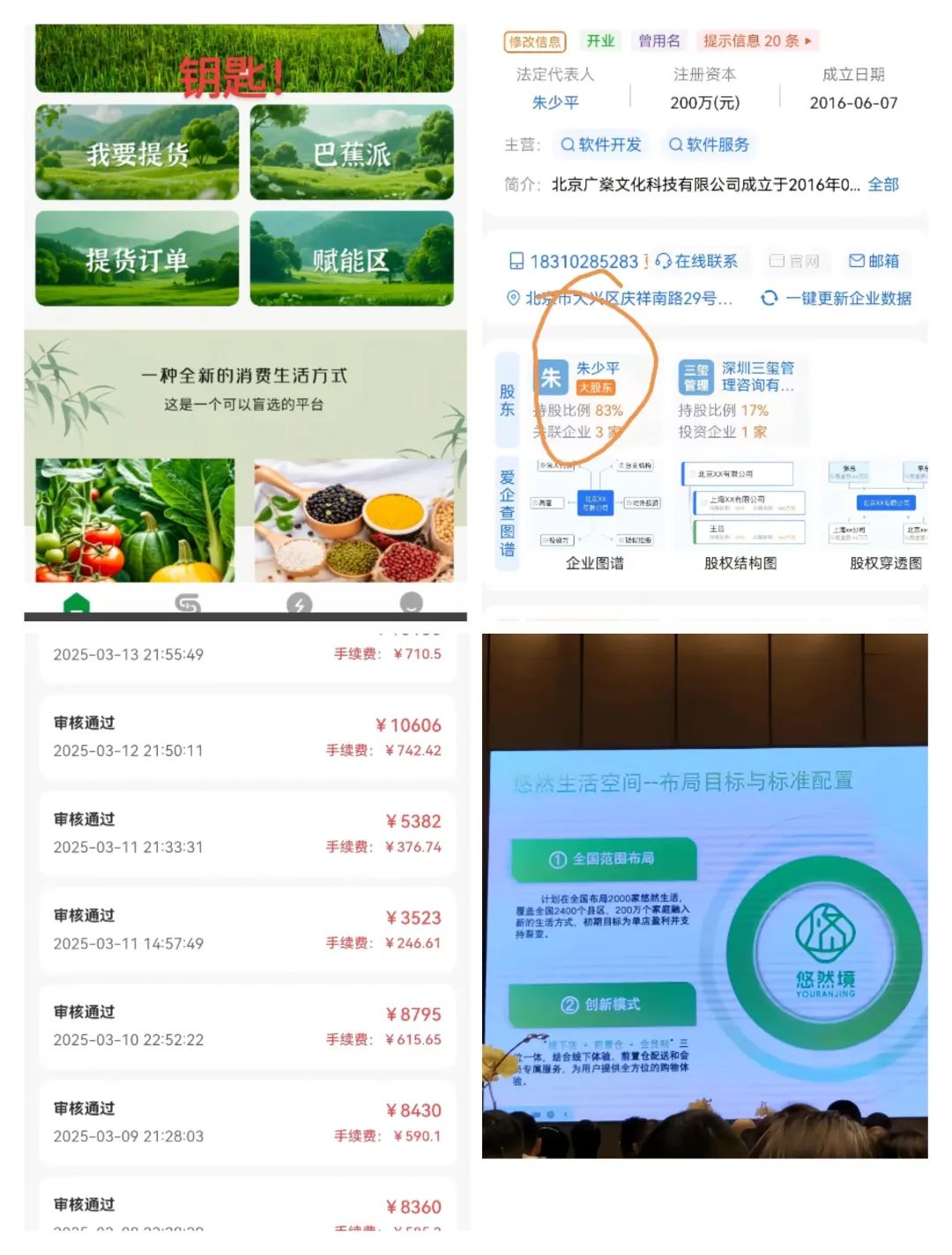Click the headset icon for 在线联系

(663, 261)
